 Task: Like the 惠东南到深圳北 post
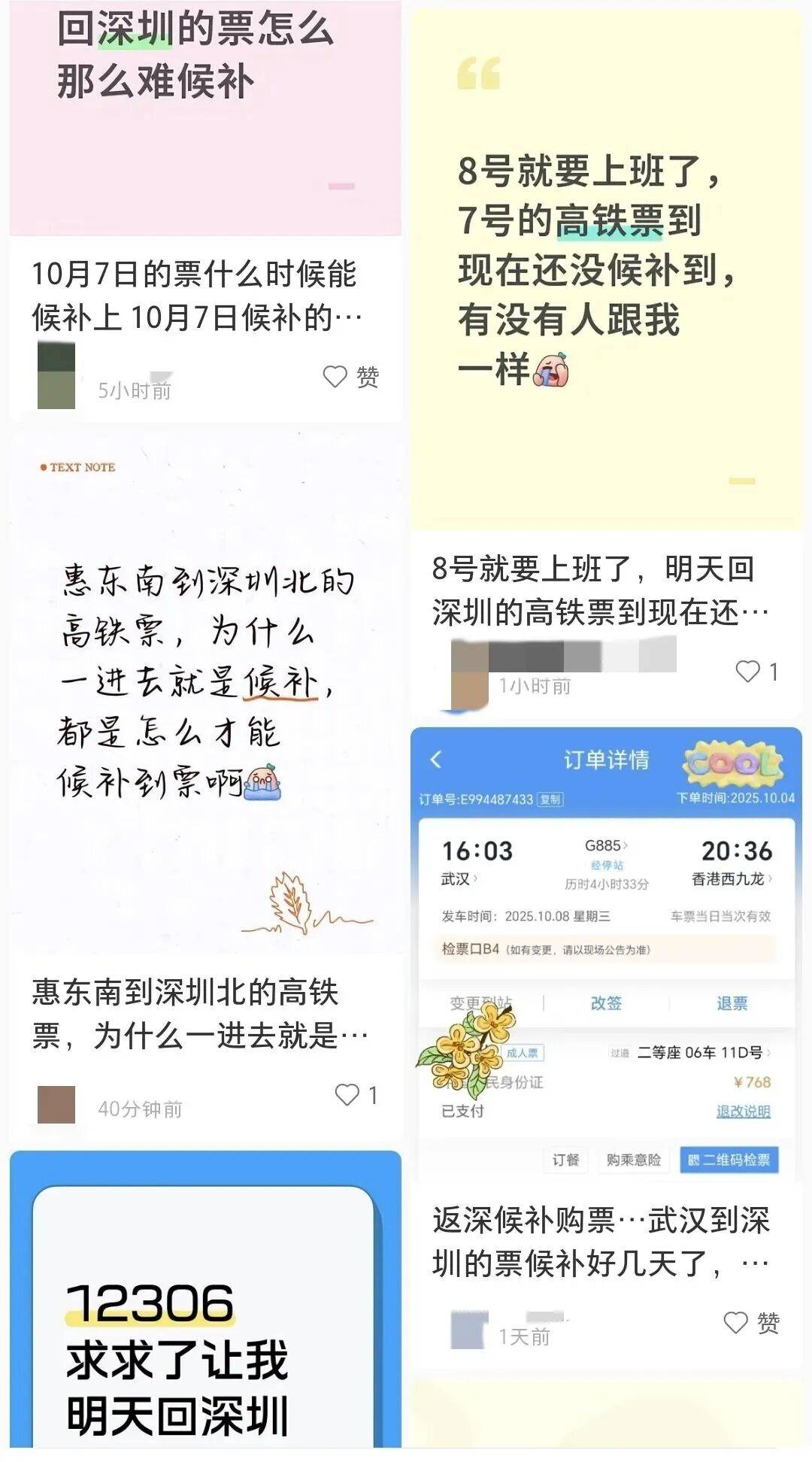point(347,1095)
